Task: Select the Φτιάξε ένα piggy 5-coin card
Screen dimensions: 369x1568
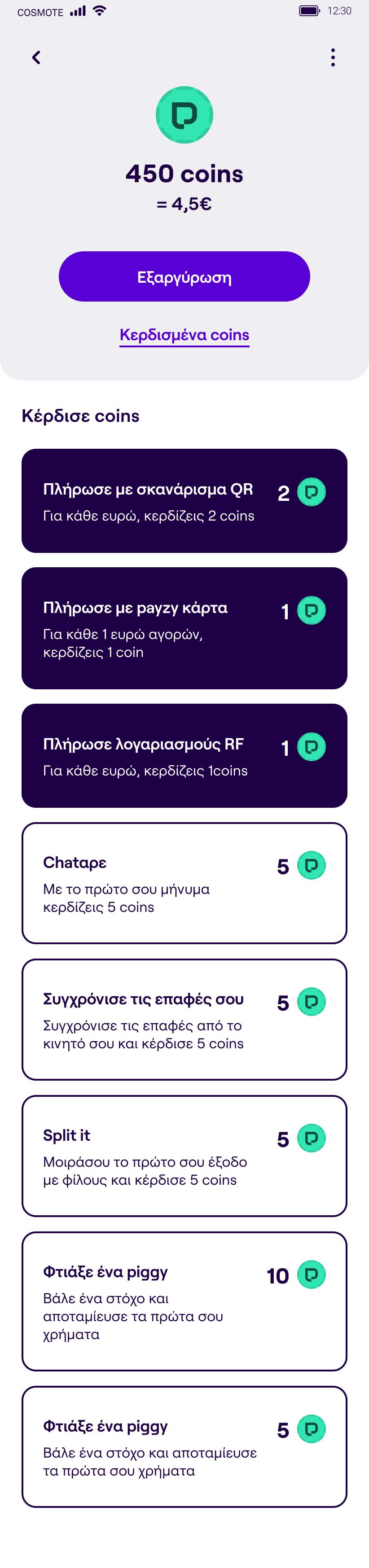Action: pos(184,1447)
